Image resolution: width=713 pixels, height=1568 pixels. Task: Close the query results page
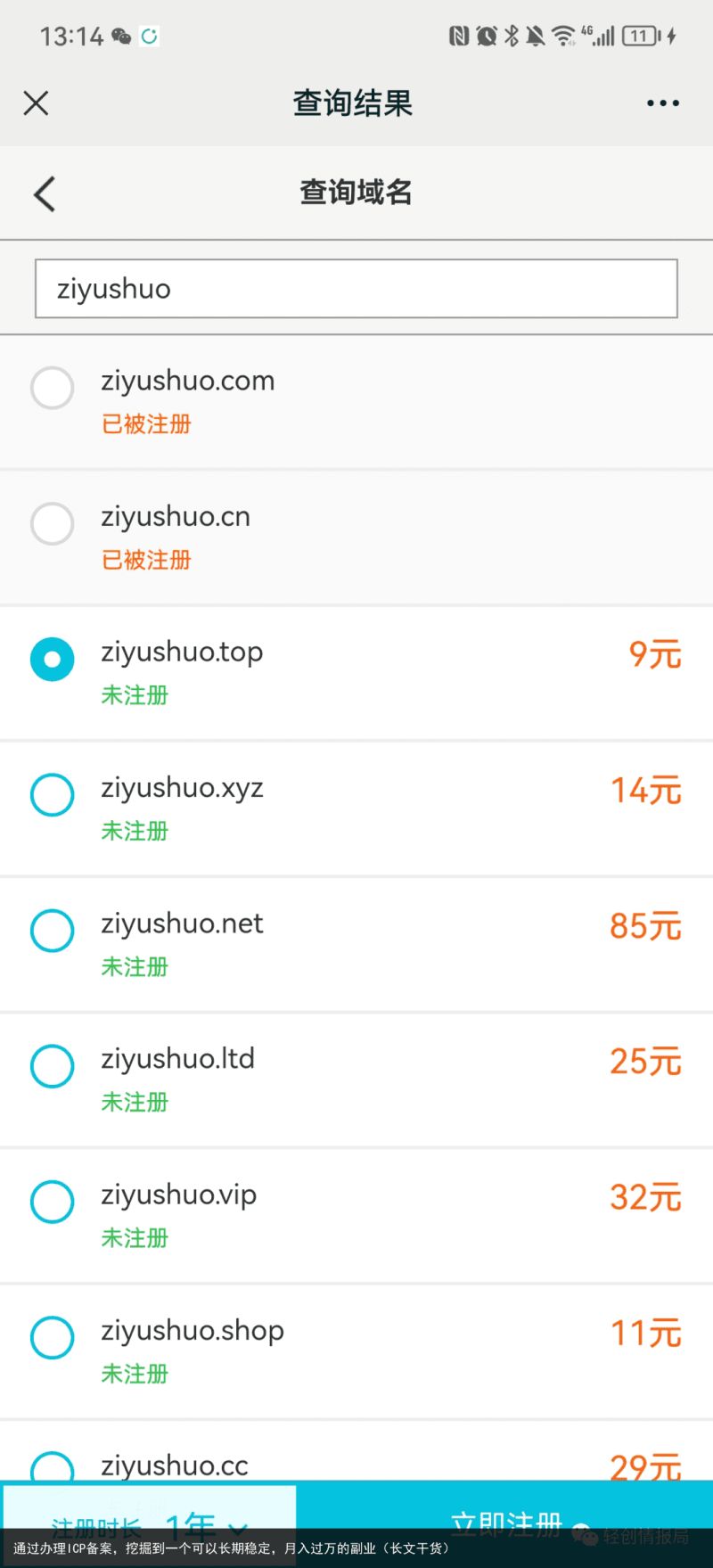36,103
